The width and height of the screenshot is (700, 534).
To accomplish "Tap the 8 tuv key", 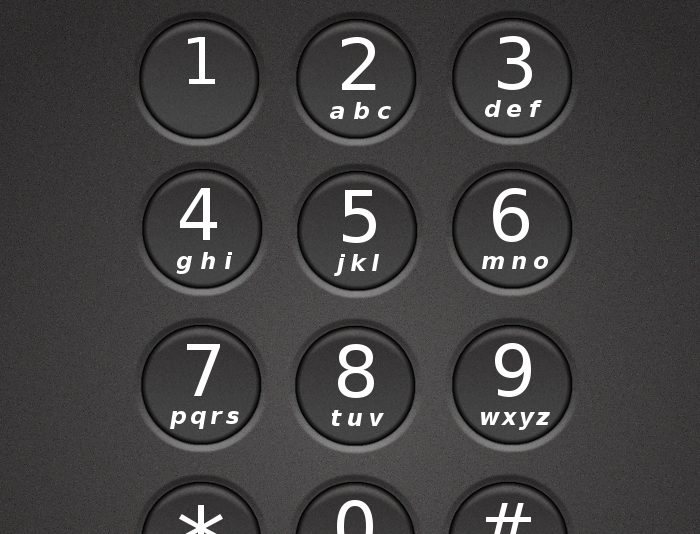I will coord(355,386).
